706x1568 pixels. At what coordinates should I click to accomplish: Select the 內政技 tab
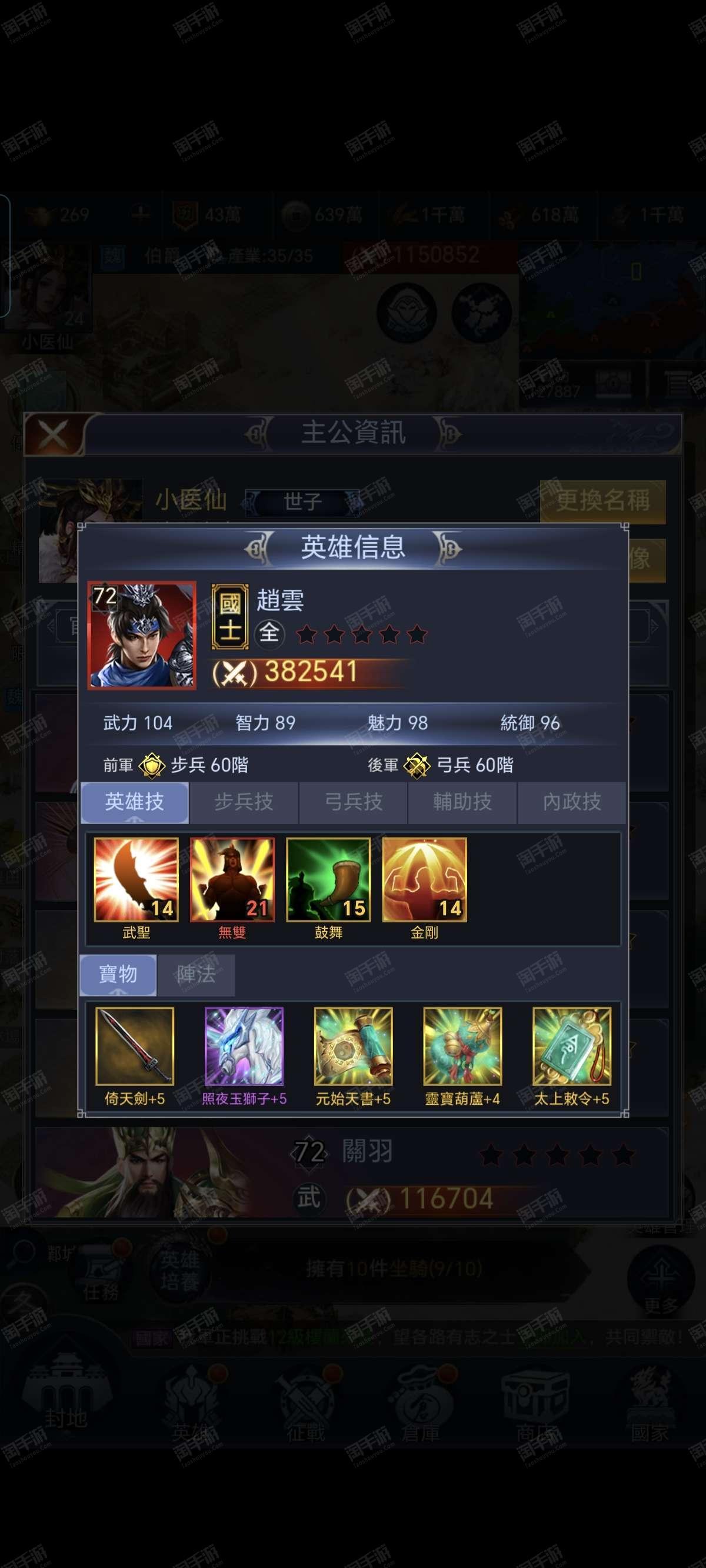coord(571,802)
